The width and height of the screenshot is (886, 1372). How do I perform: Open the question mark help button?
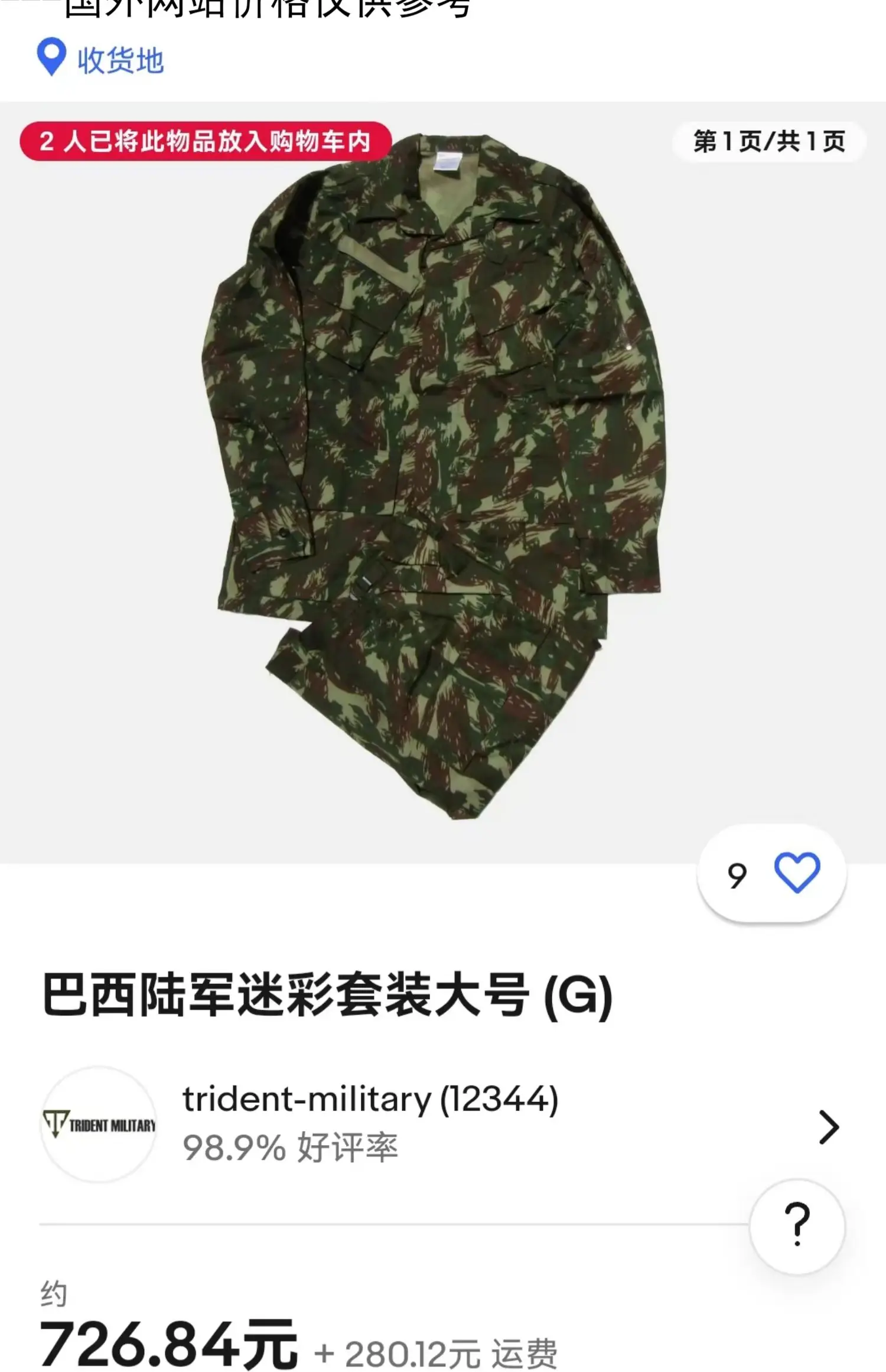click(x=797, y=1225)
